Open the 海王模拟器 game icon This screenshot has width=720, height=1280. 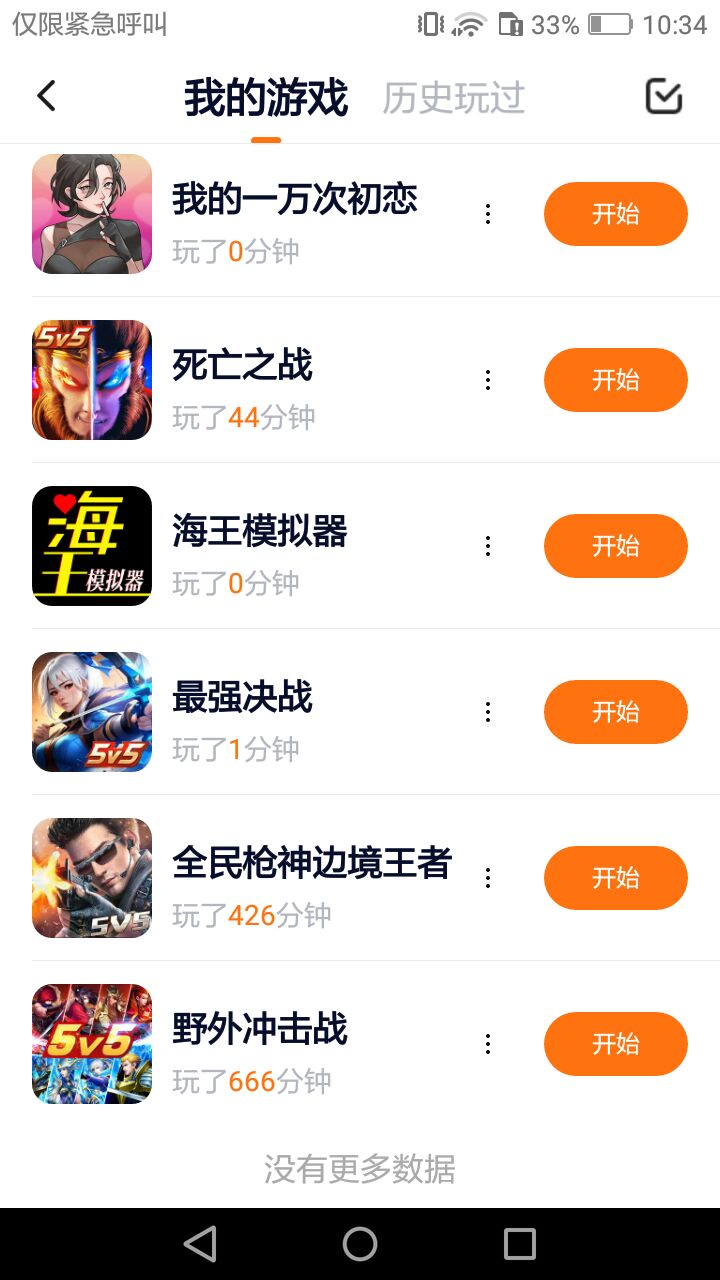point(92,546)
